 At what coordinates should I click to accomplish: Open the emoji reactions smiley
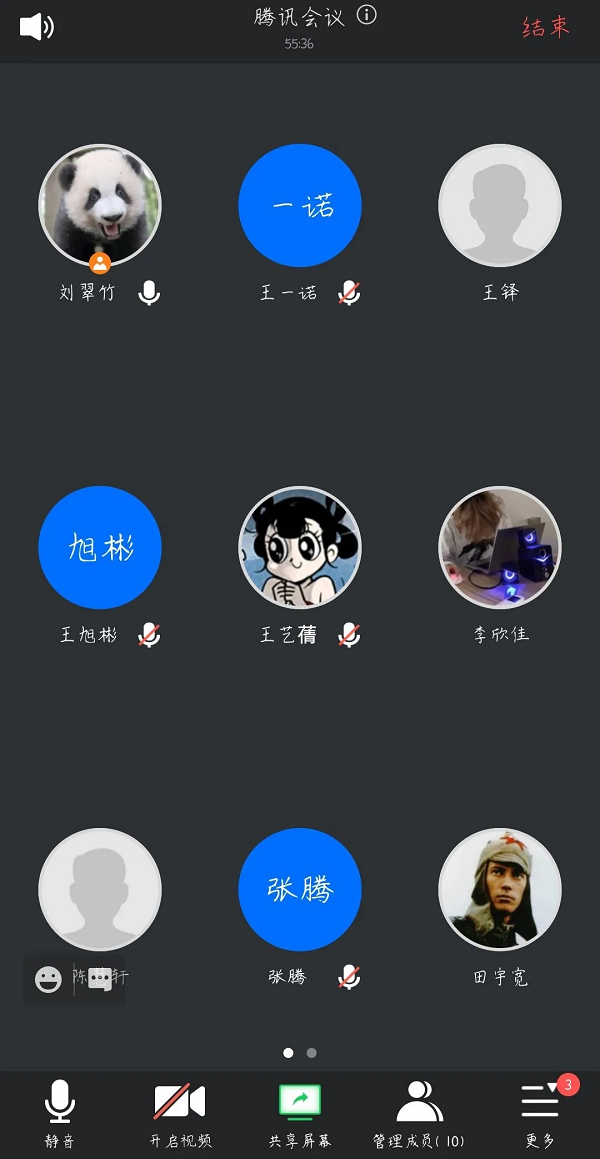point(48,979)
